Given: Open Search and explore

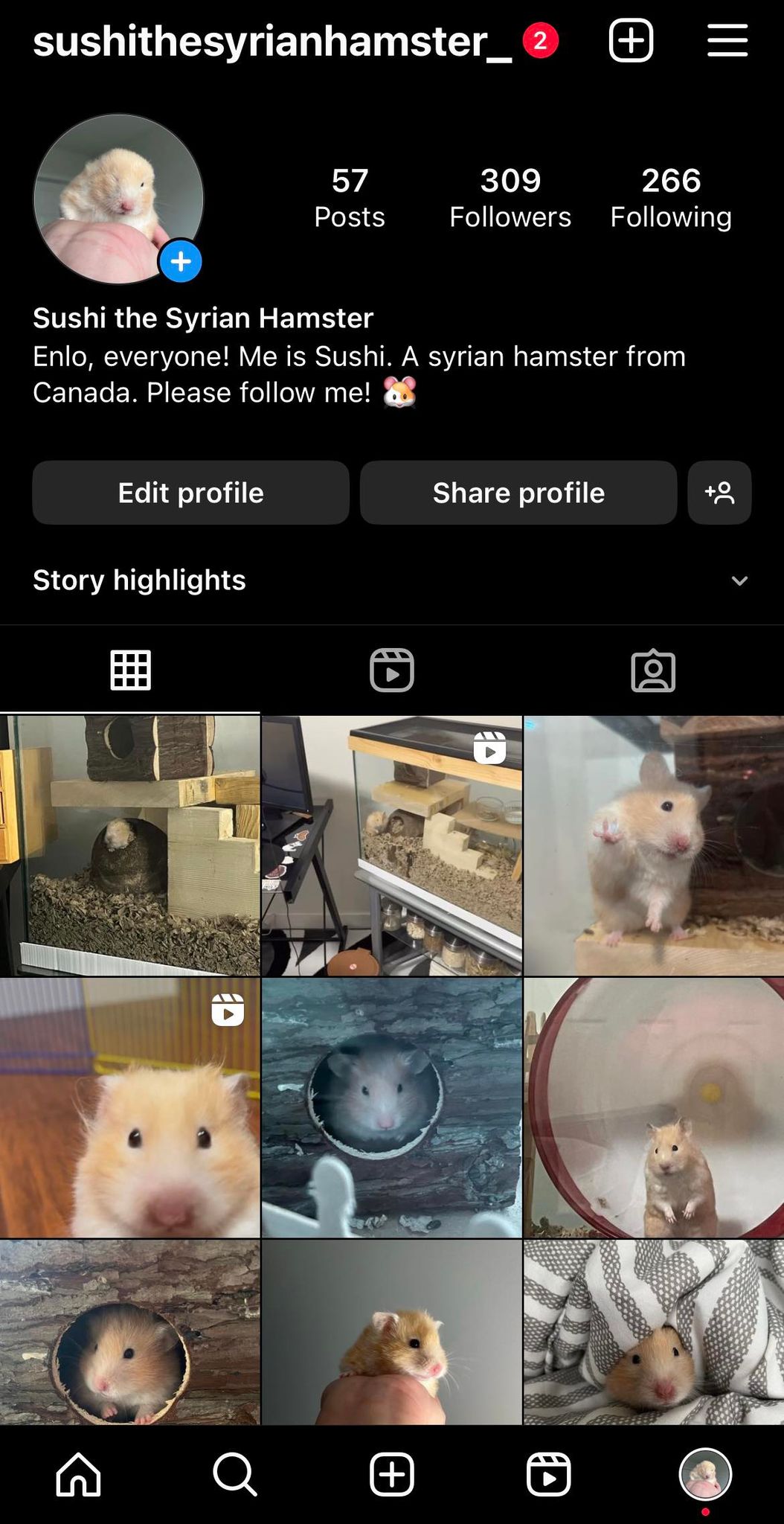Looking at the screenshot, I should point(235,1473).
